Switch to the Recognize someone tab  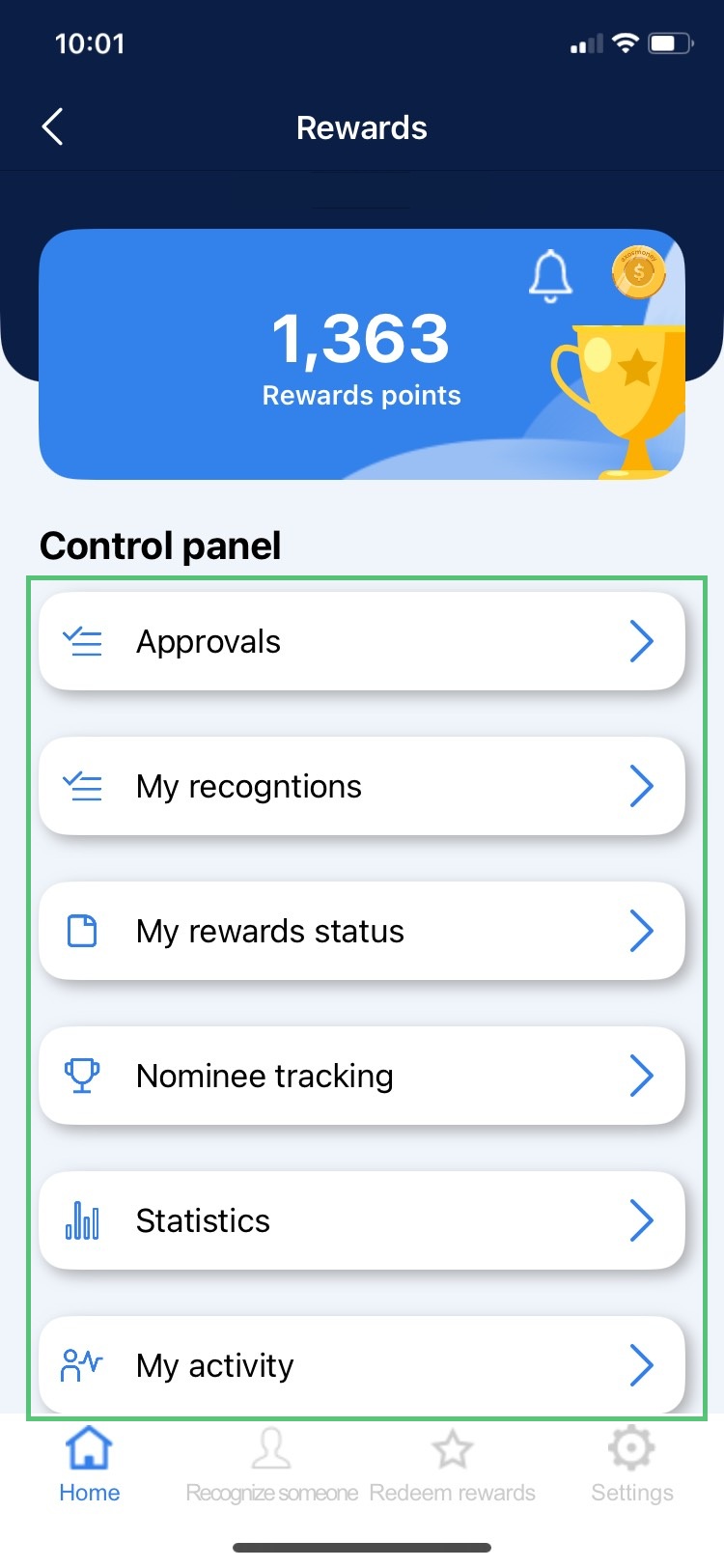[271, 1465]
